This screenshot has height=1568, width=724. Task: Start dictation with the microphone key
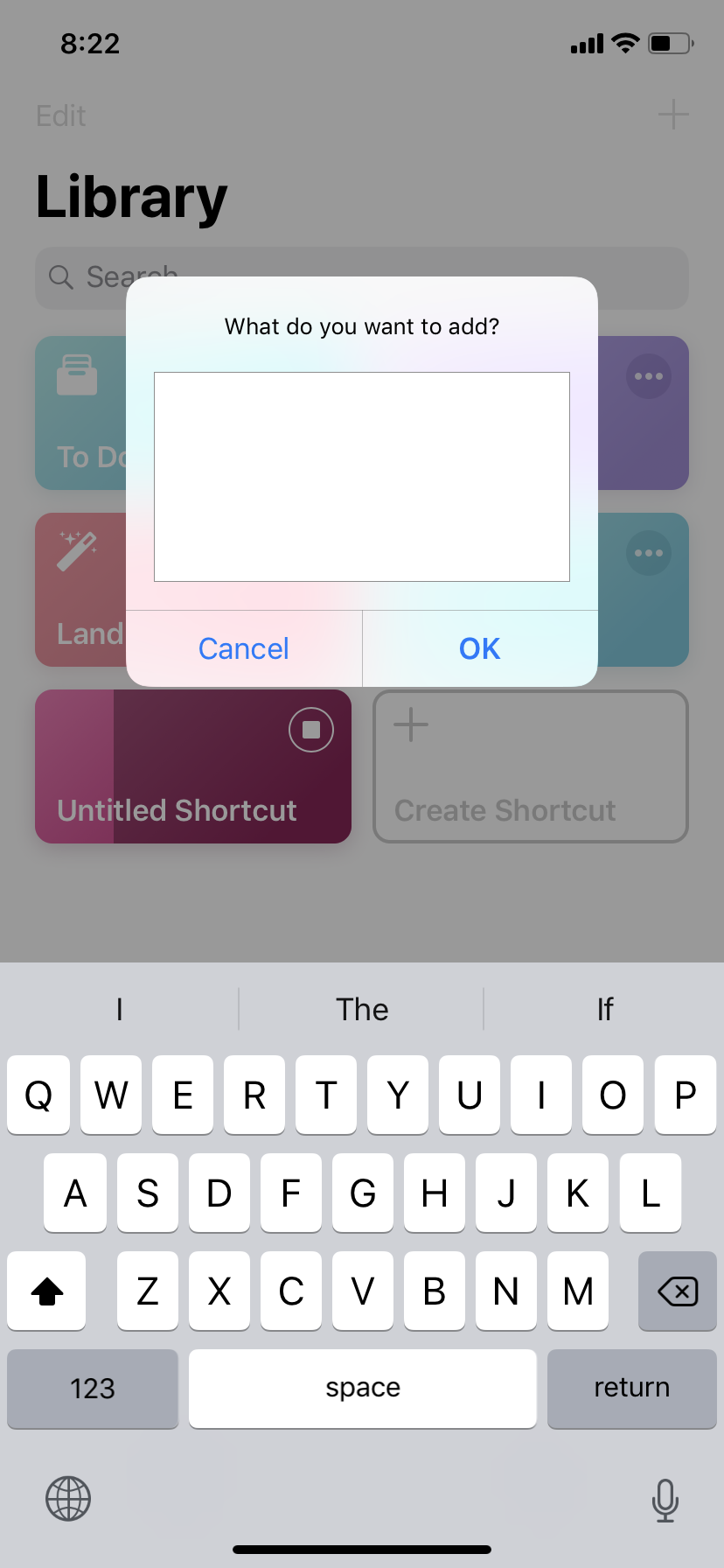(x=665, y=1500)
